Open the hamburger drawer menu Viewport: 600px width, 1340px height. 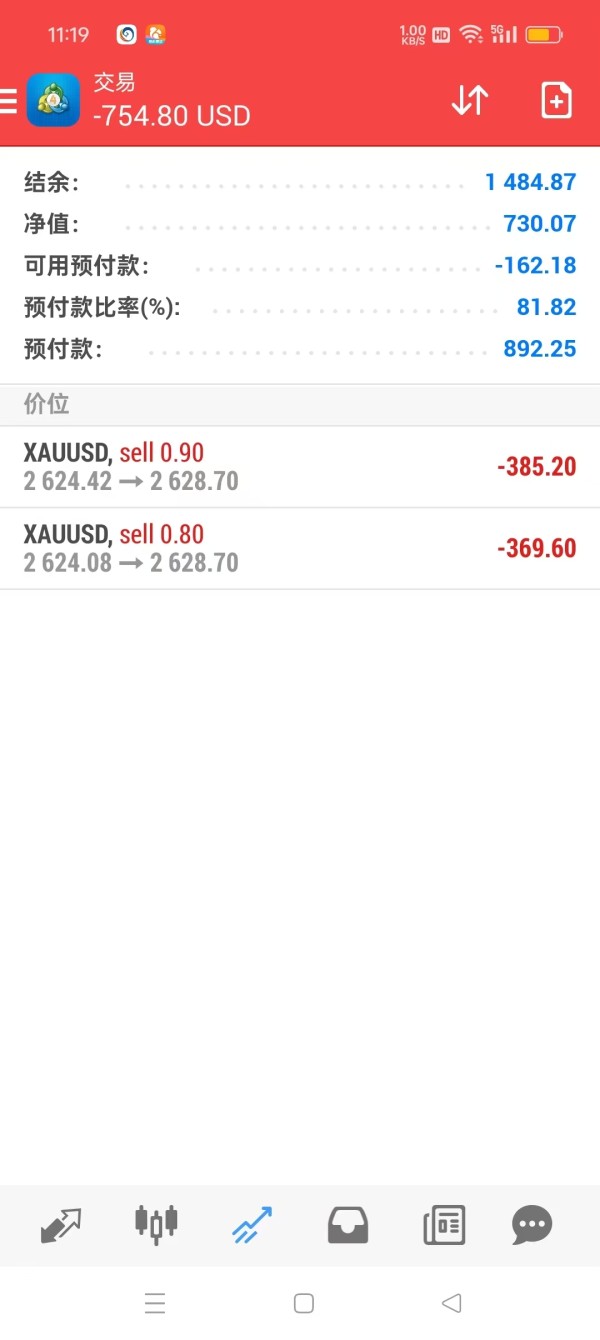(8, 101)
